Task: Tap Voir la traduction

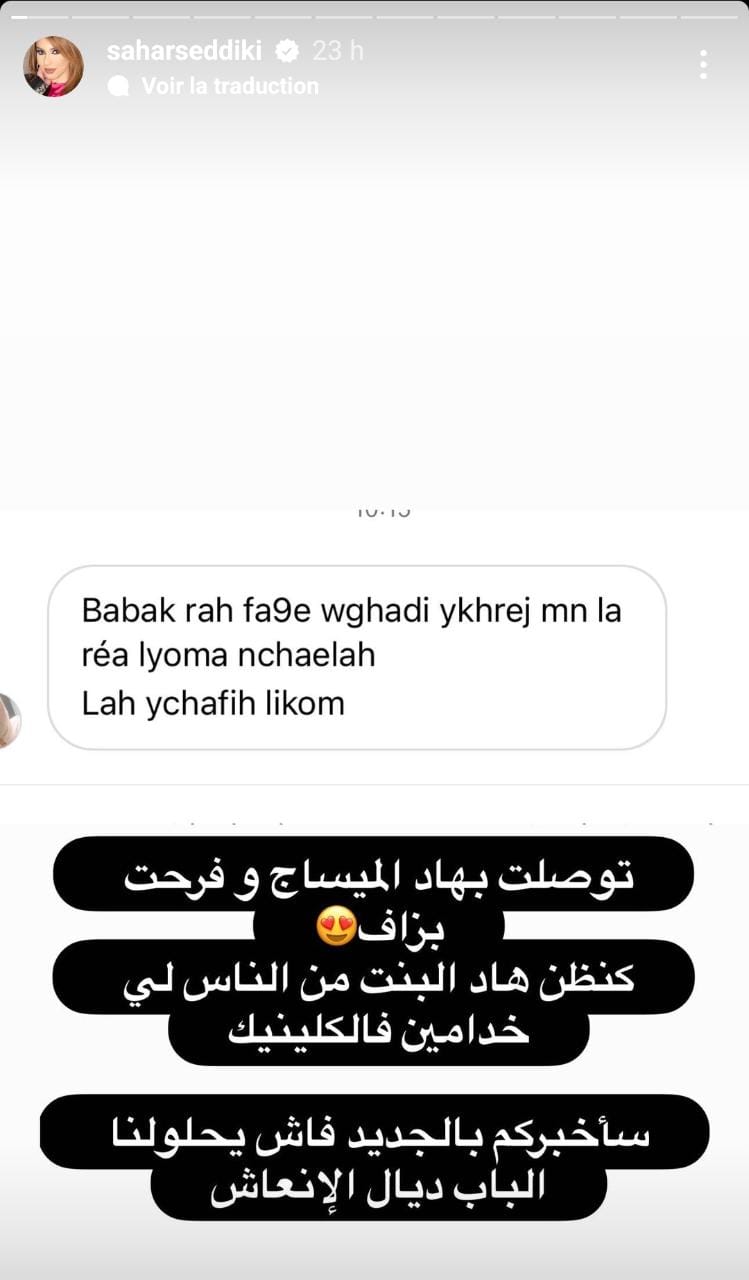Action: click(229, 86)
